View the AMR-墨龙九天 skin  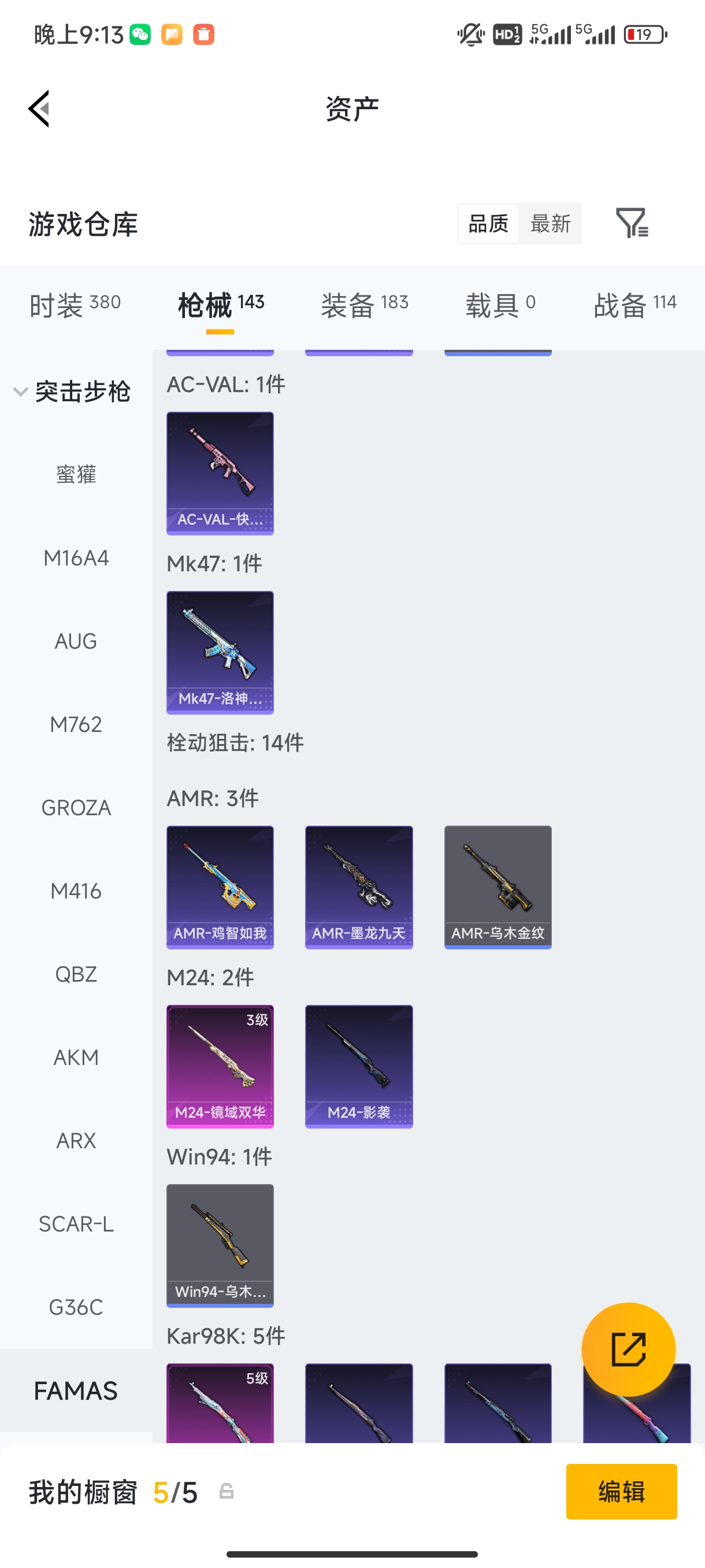click(x=359, y=886)
